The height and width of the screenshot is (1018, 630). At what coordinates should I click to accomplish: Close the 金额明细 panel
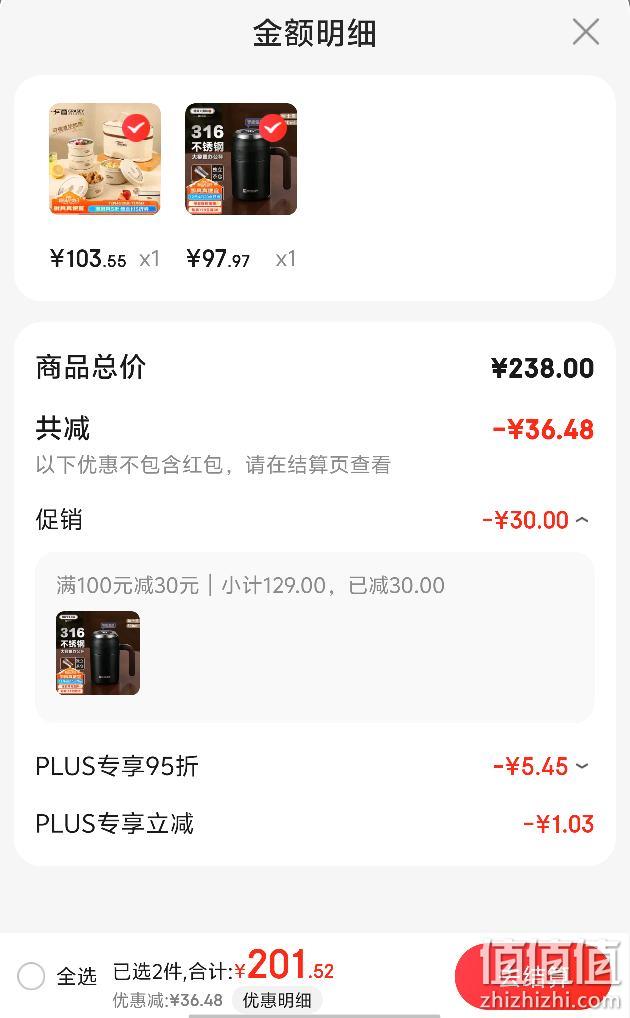tap(586, 32)
